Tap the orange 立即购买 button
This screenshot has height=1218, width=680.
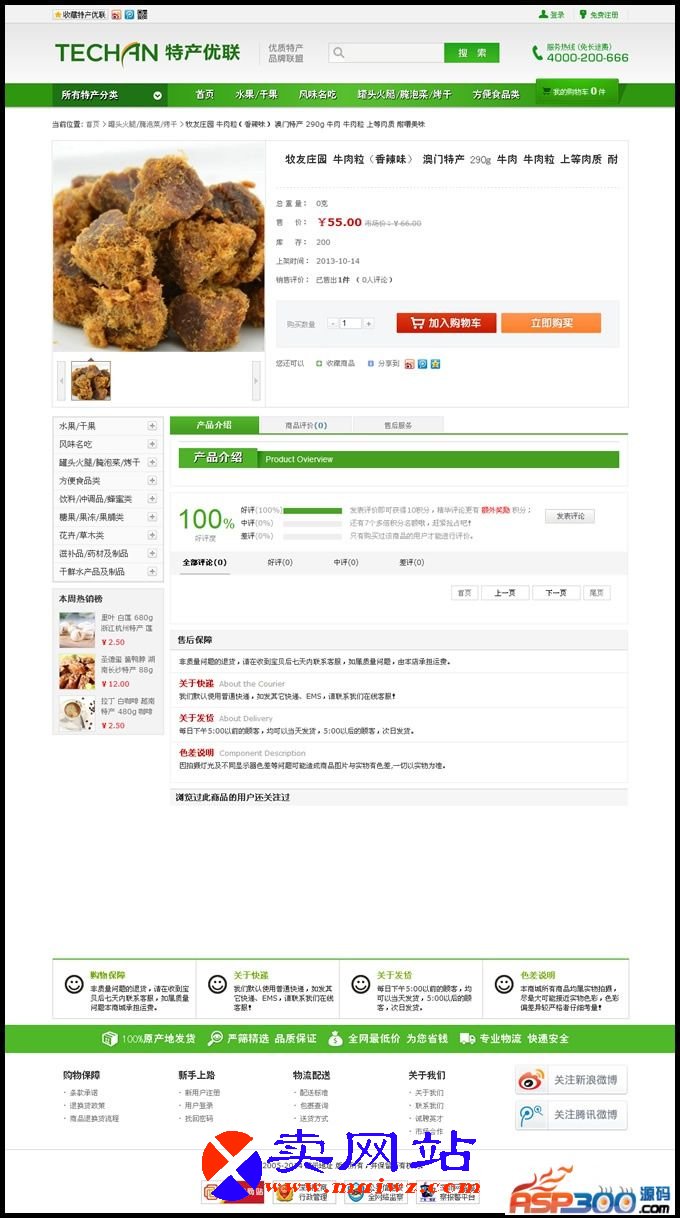pos(551,323)
